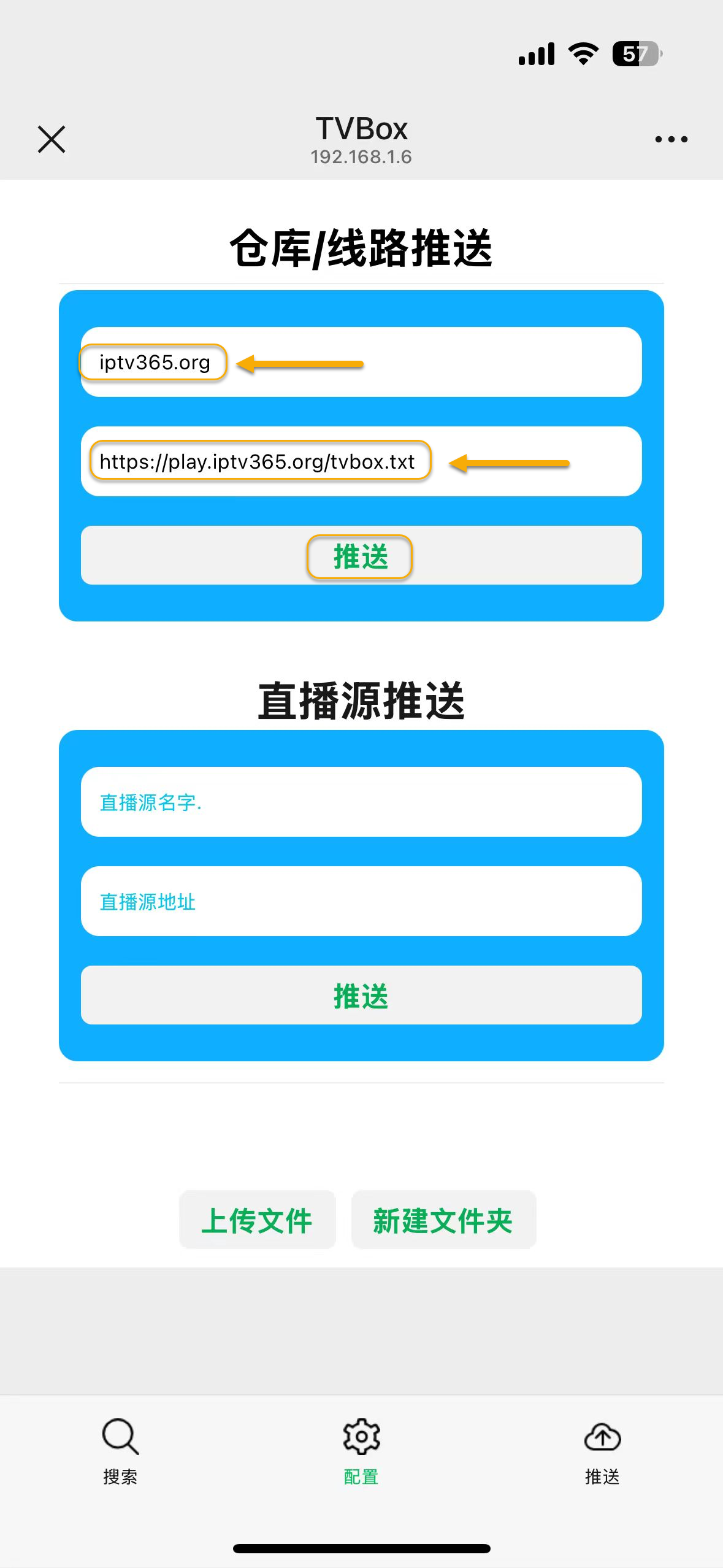The image size is (723, 1568).
Task: Close the TVBox web page
Action: (x=52, y=139)
